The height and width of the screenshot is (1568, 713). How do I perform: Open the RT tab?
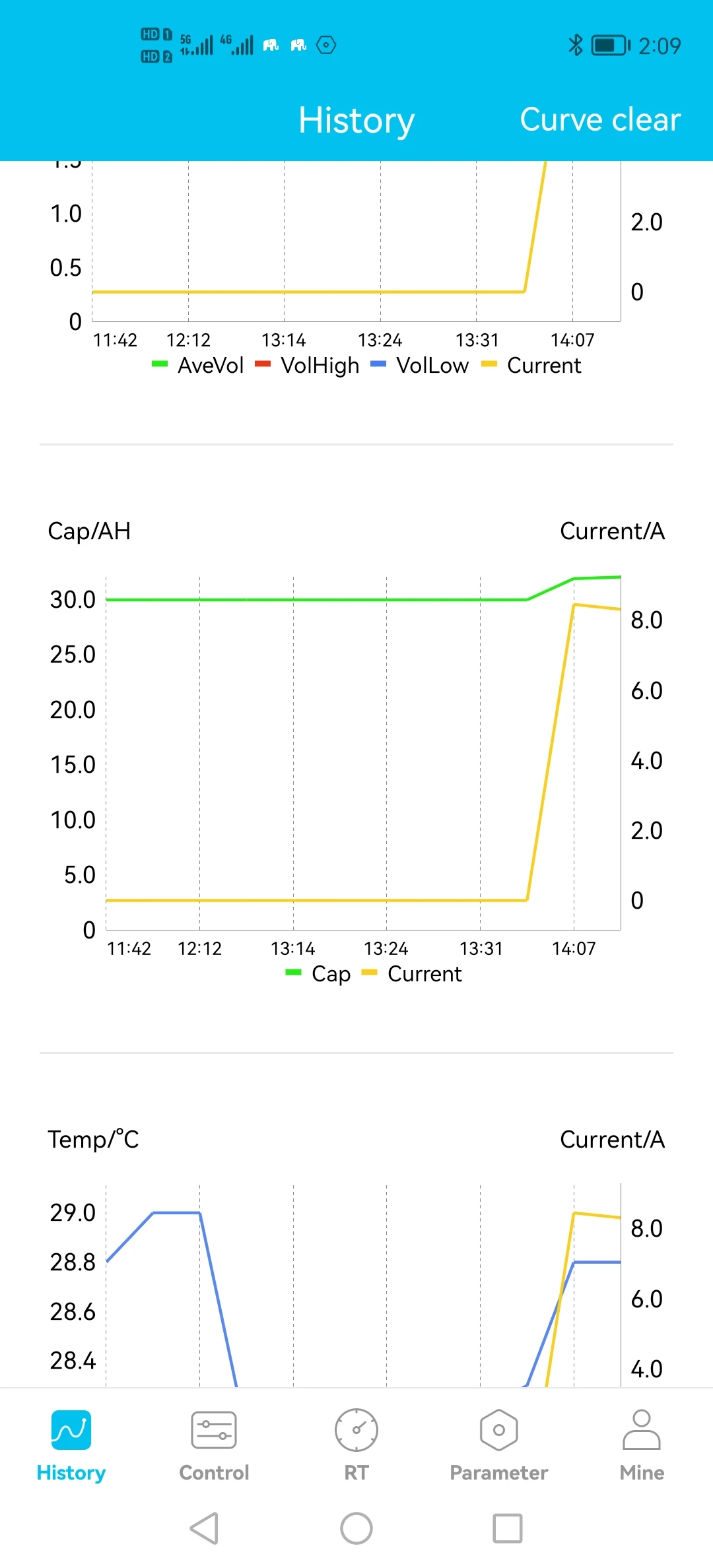(x=356, y=1445)
